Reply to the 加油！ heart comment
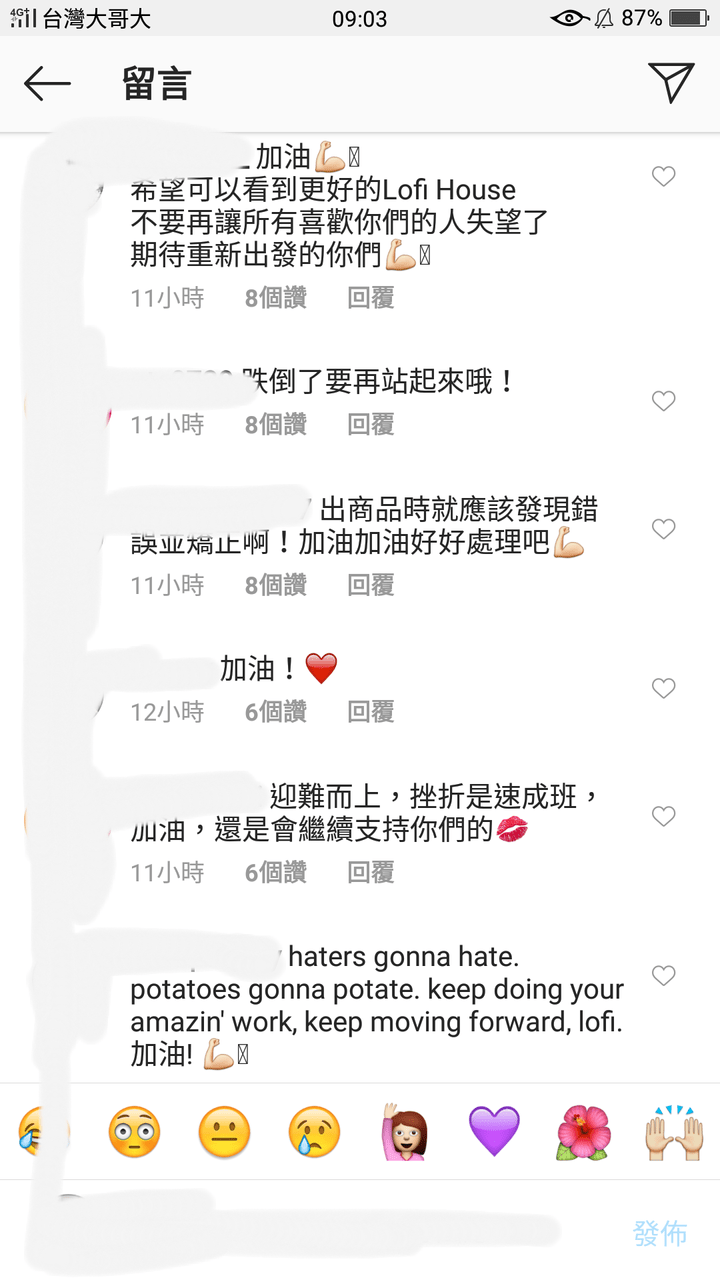 371,712
